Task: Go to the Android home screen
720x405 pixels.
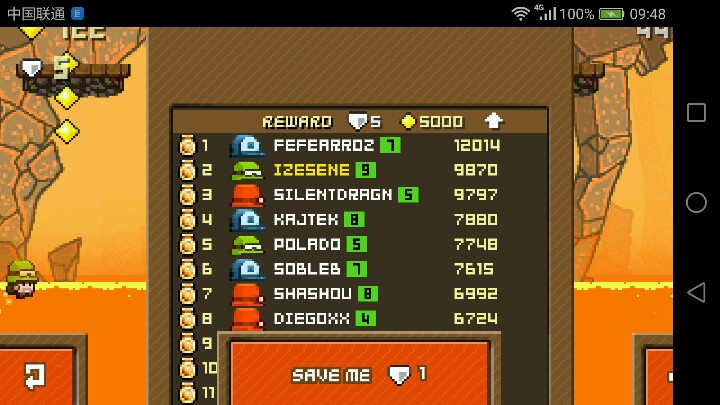Action: coord(696,202)
